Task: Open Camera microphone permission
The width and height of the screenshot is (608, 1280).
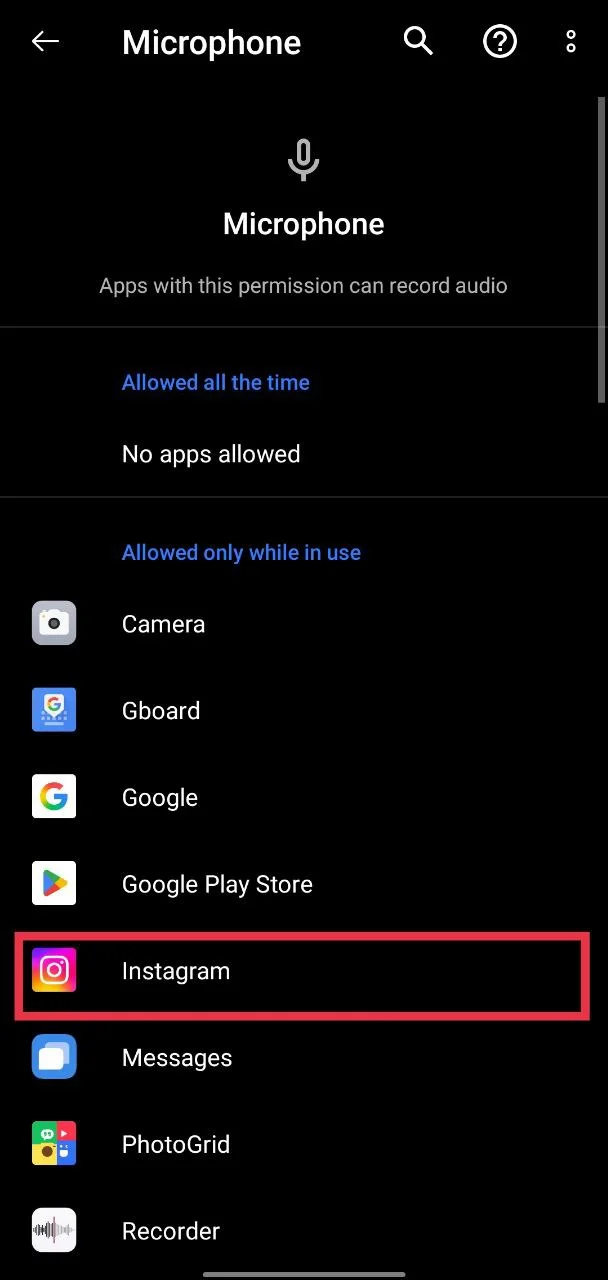Action: pos(163,624)
